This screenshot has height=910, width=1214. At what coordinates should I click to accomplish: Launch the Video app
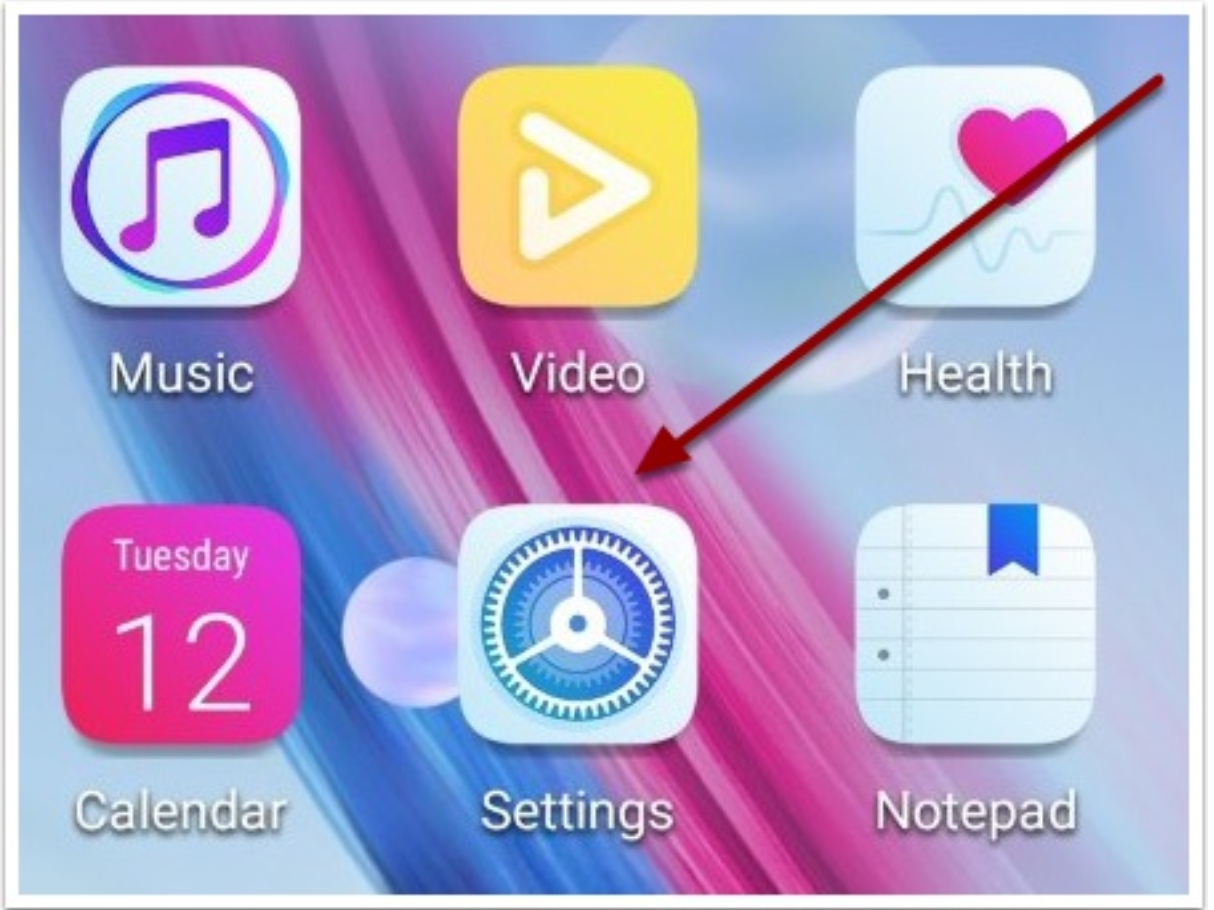point(577,186)
